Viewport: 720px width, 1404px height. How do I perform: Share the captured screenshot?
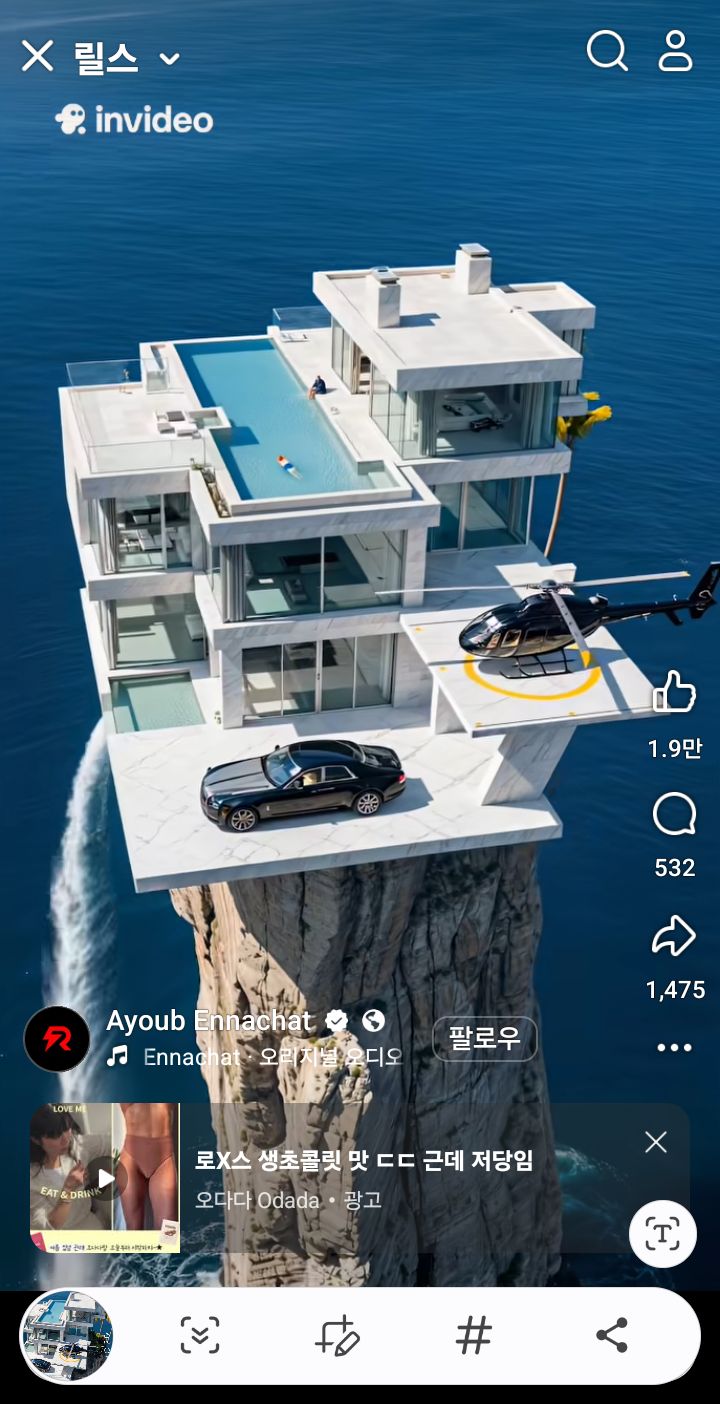tap(611, 1336)
